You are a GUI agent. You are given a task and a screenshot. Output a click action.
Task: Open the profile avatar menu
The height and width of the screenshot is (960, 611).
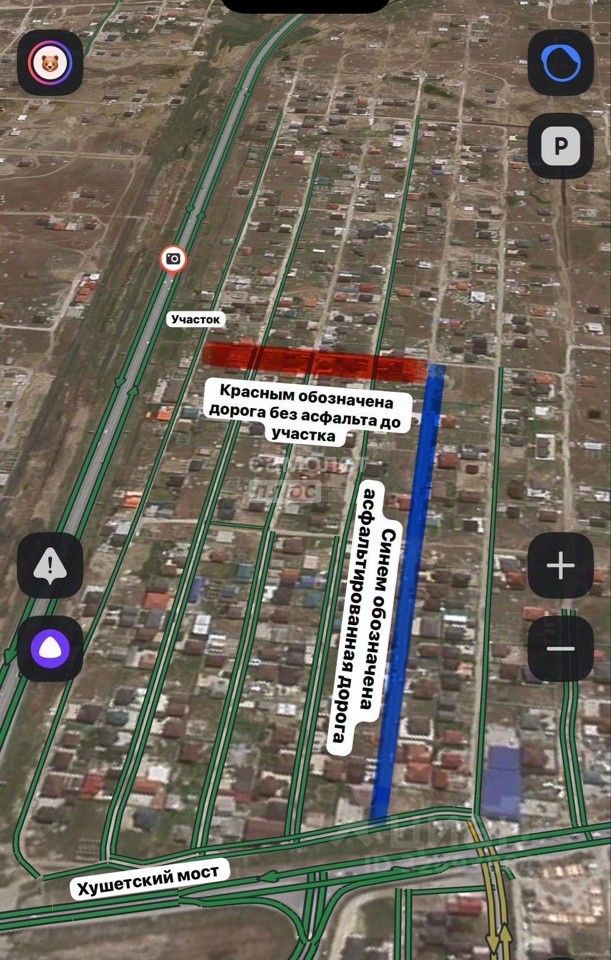[49, 63]
